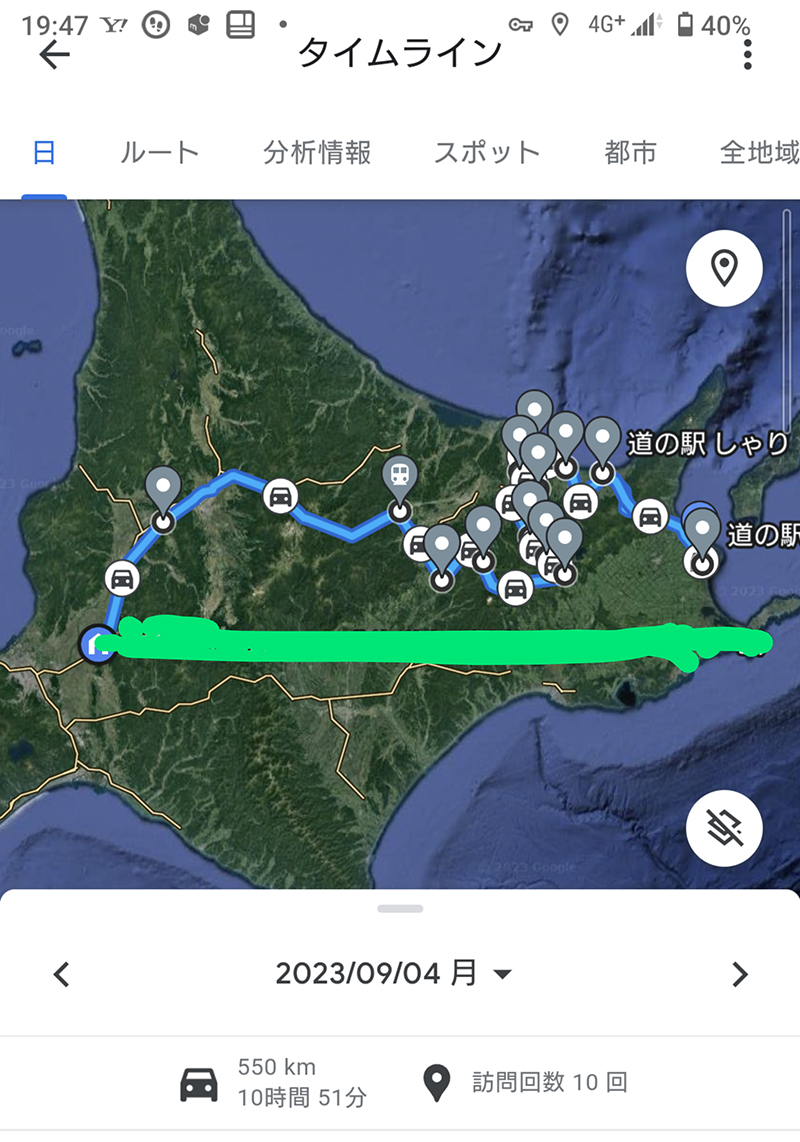Show the 都市 tab
The image size is (800, 1142).
[631, 153]
